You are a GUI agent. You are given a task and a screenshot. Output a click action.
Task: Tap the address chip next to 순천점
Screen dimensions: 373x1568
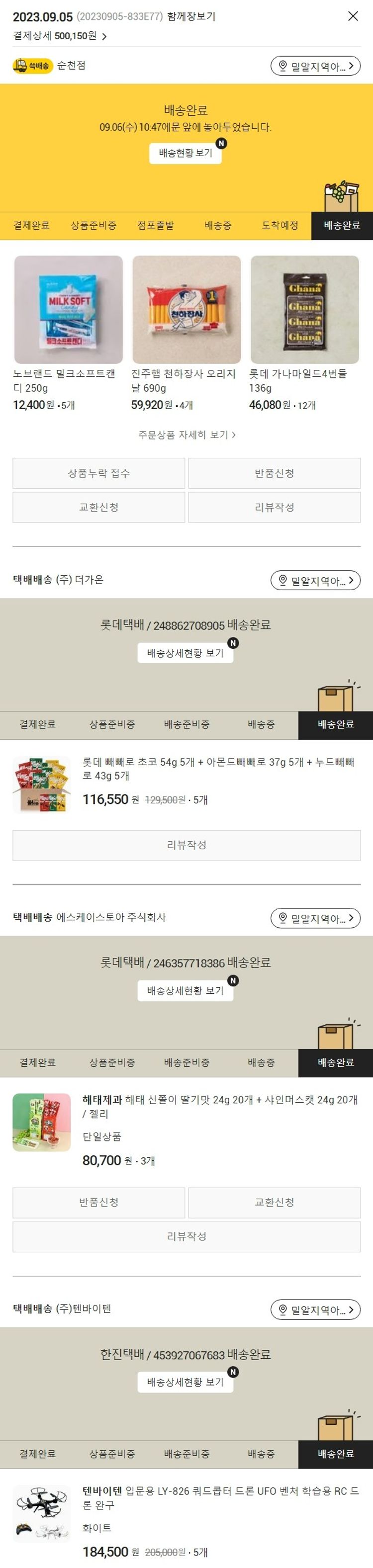click(x=315, y=66)
